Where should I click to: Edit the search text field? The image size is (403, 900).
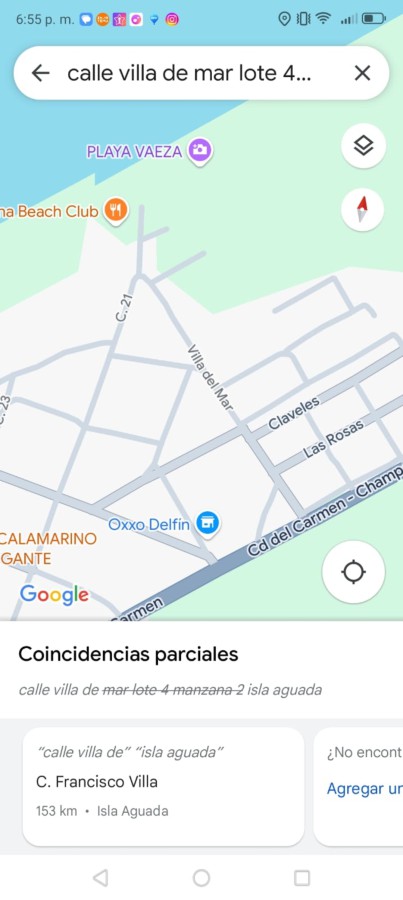189,73
